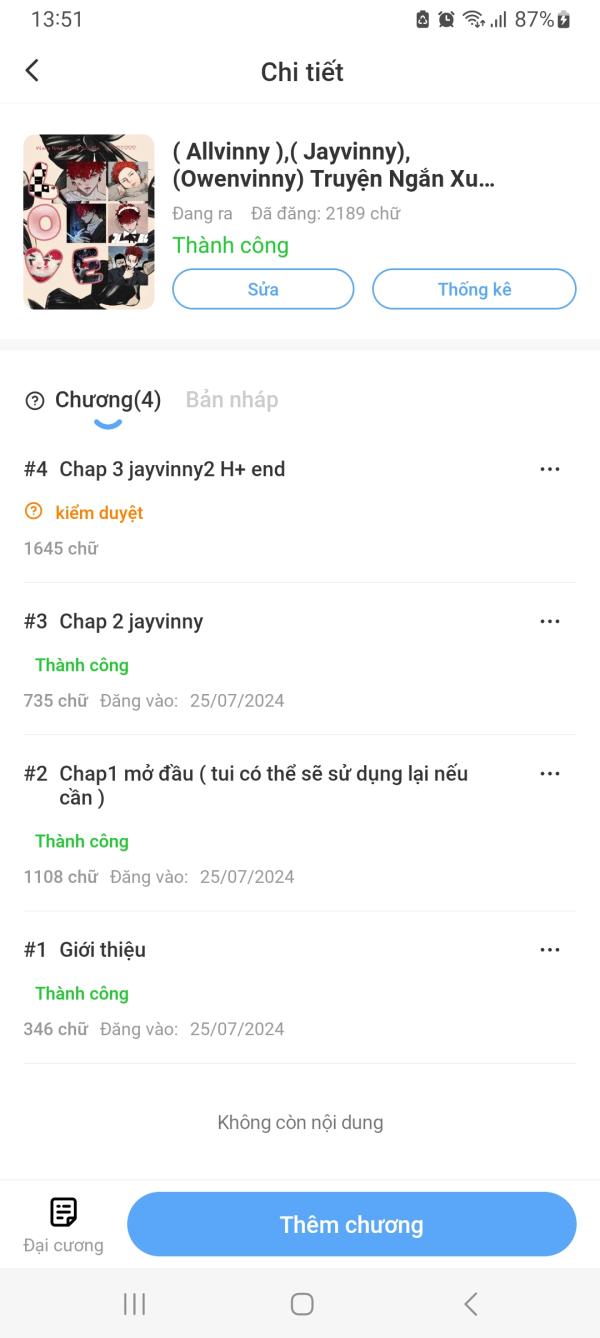Open the three-dot menu for Chap1 mở đầu
600x1338 pixels.
pyautogui.click(x=549, y=773)
